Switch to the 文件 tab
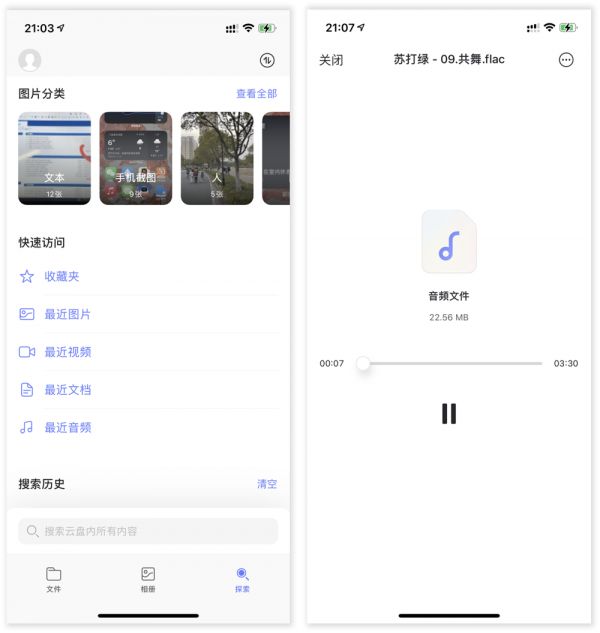600x633 pixels. [54, 580]
